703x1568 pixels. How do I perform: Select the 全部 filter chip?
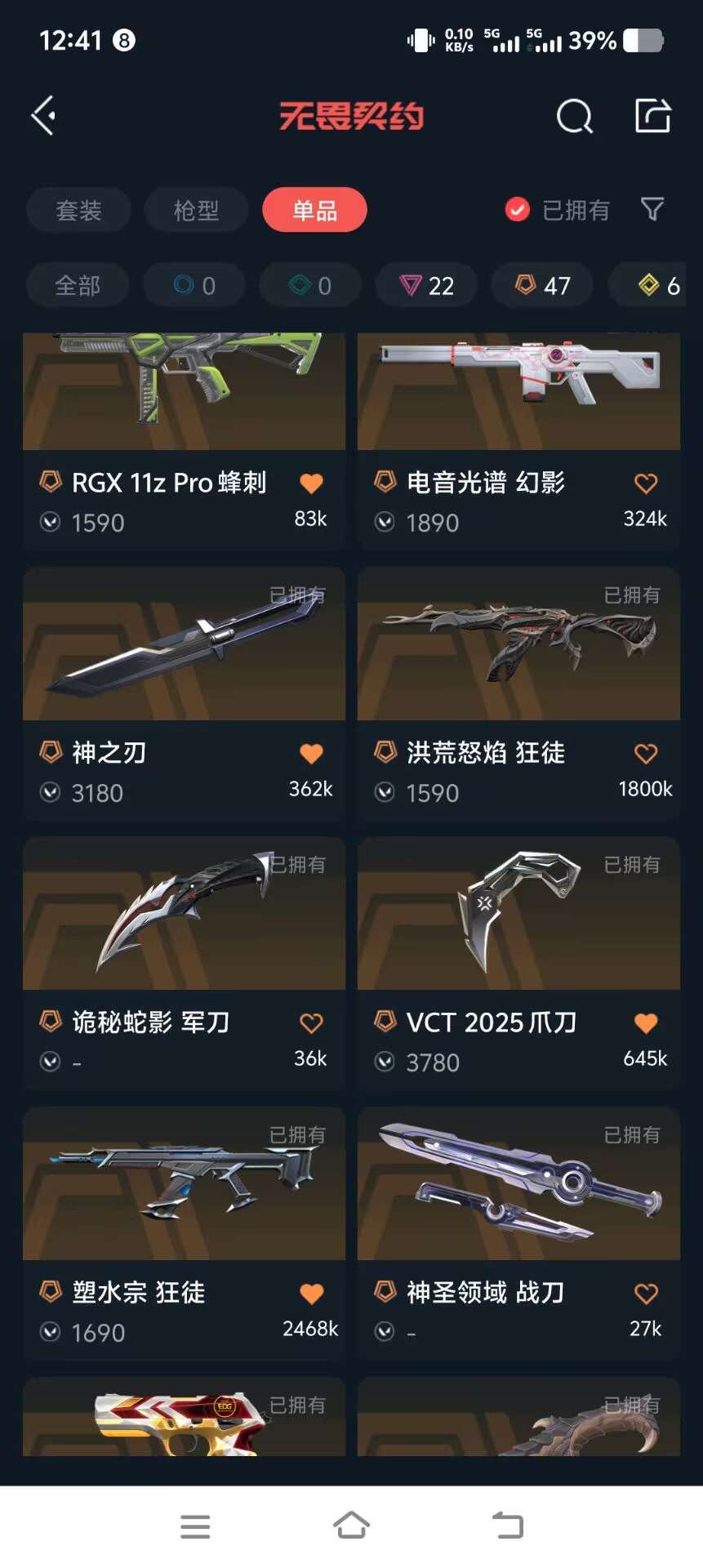tap(78, 286)
